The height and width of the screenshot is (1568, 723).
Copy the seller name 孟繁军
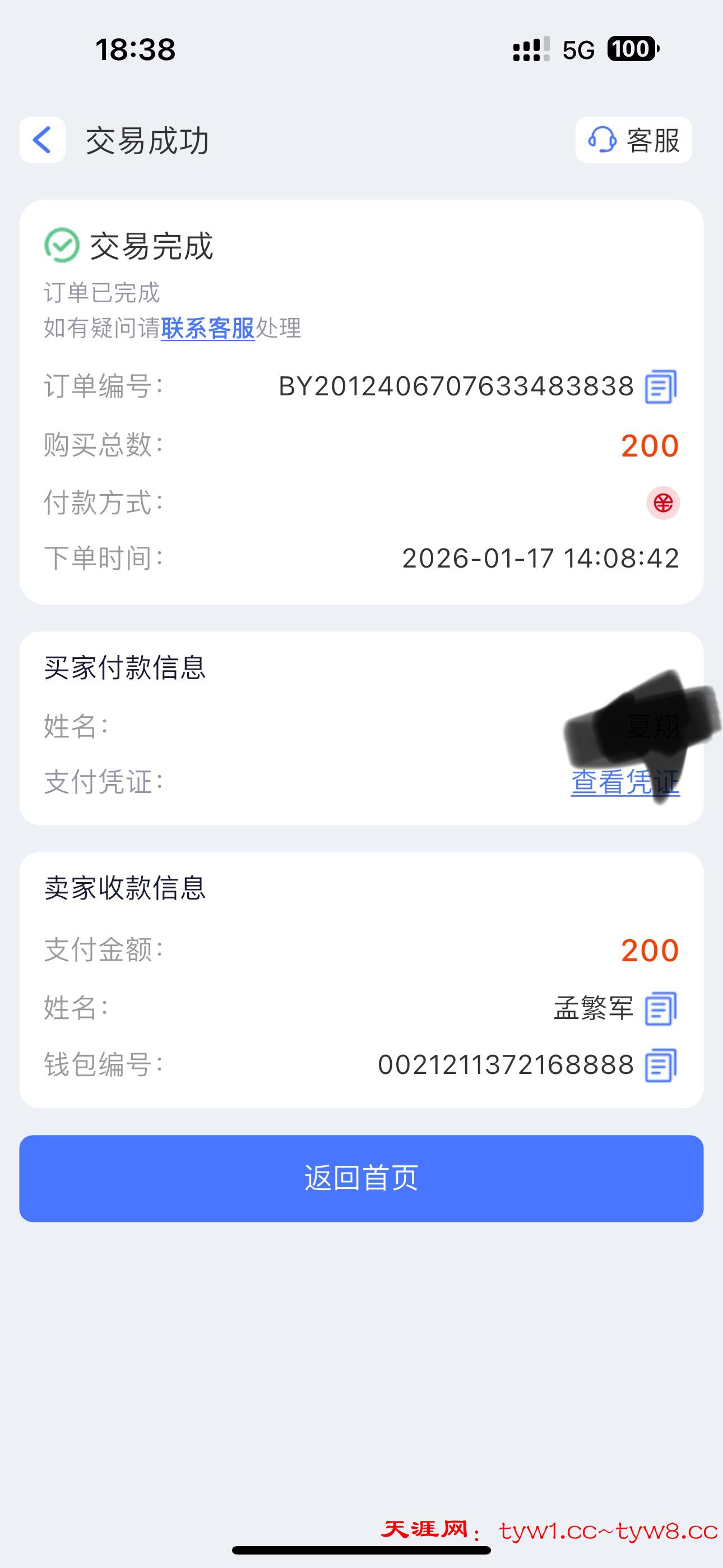660,1009
